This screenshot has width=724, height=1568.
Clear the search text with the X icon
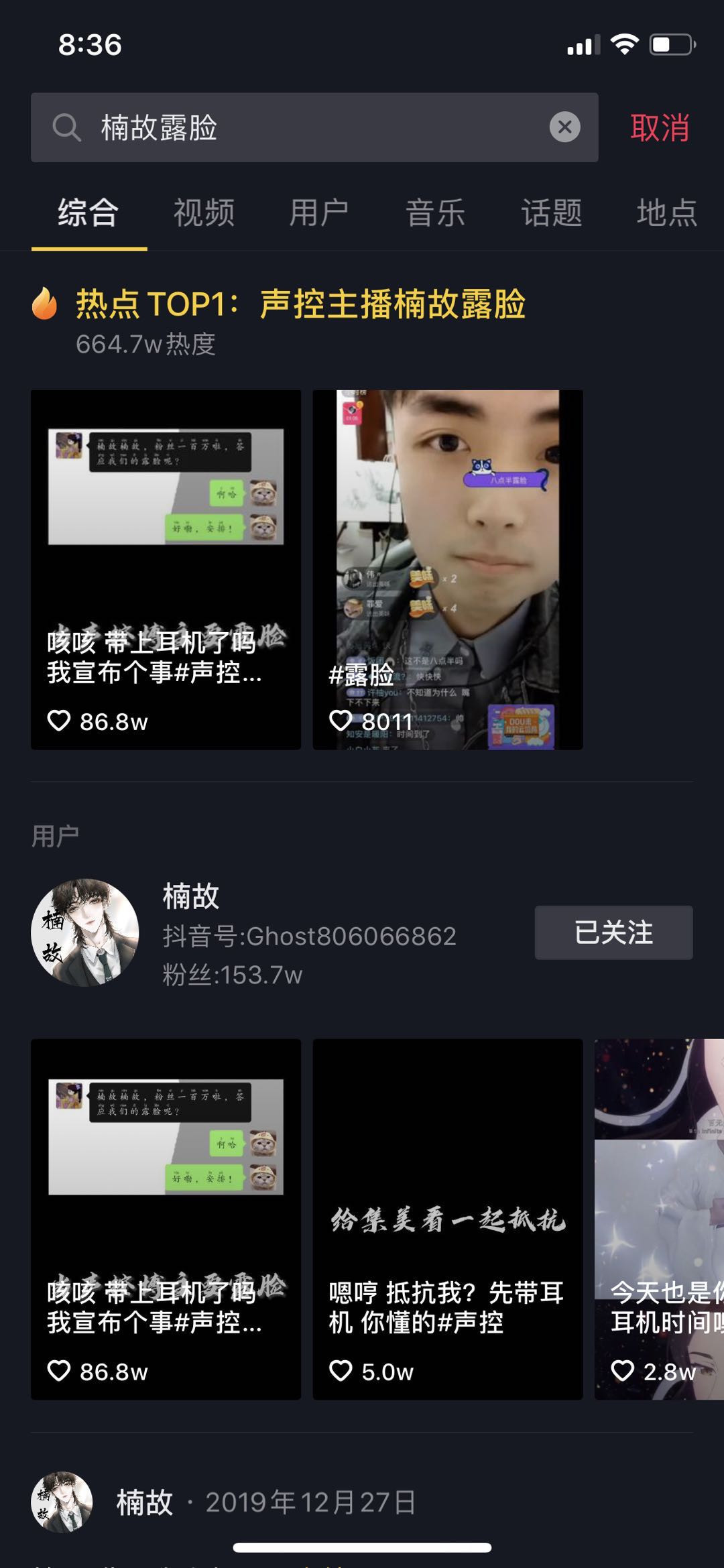point(564,127)
